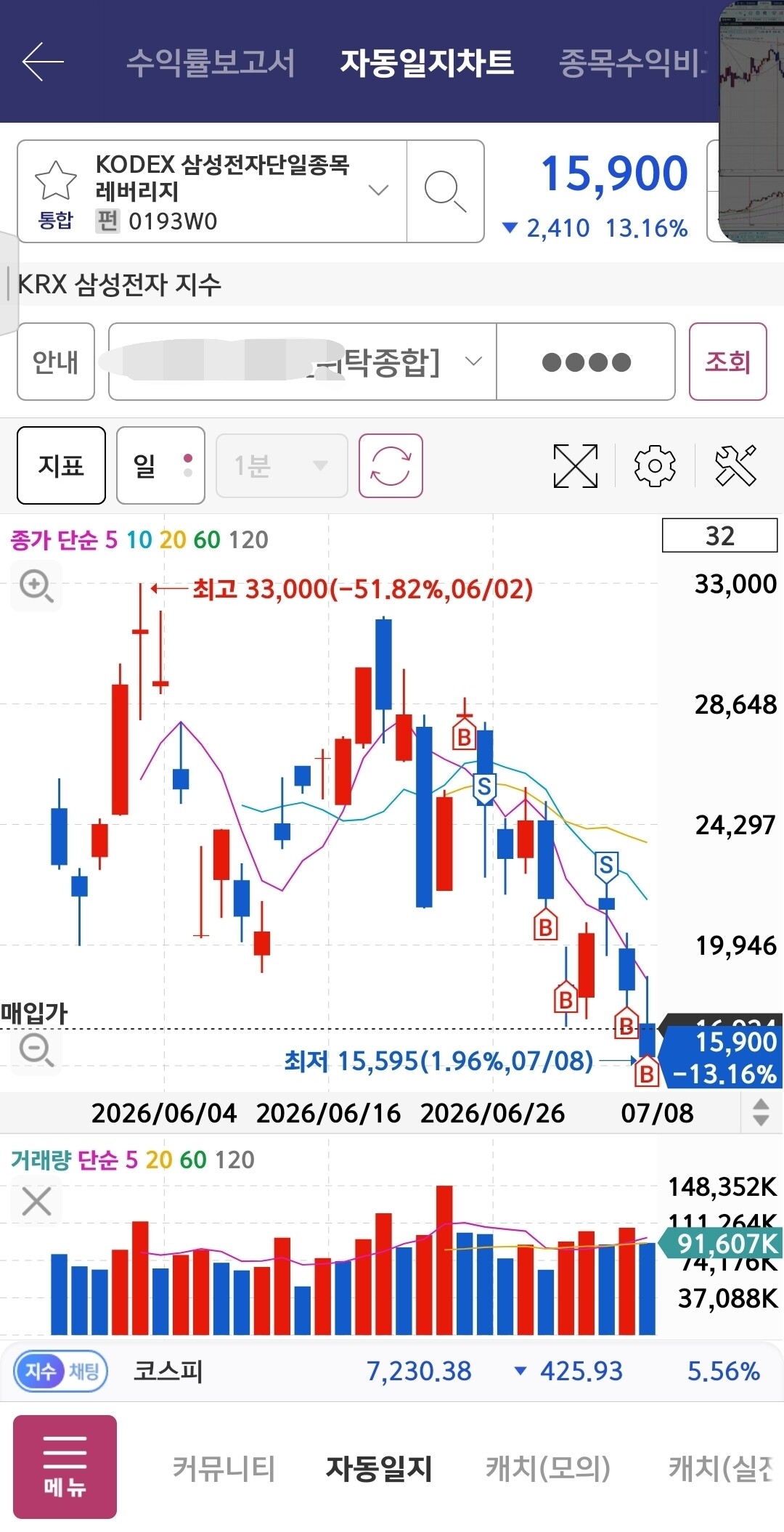784x1532 pixels.
Task: Open stock search with the magnifier icon
Action: pyautogui.click(x=445, y=191)
